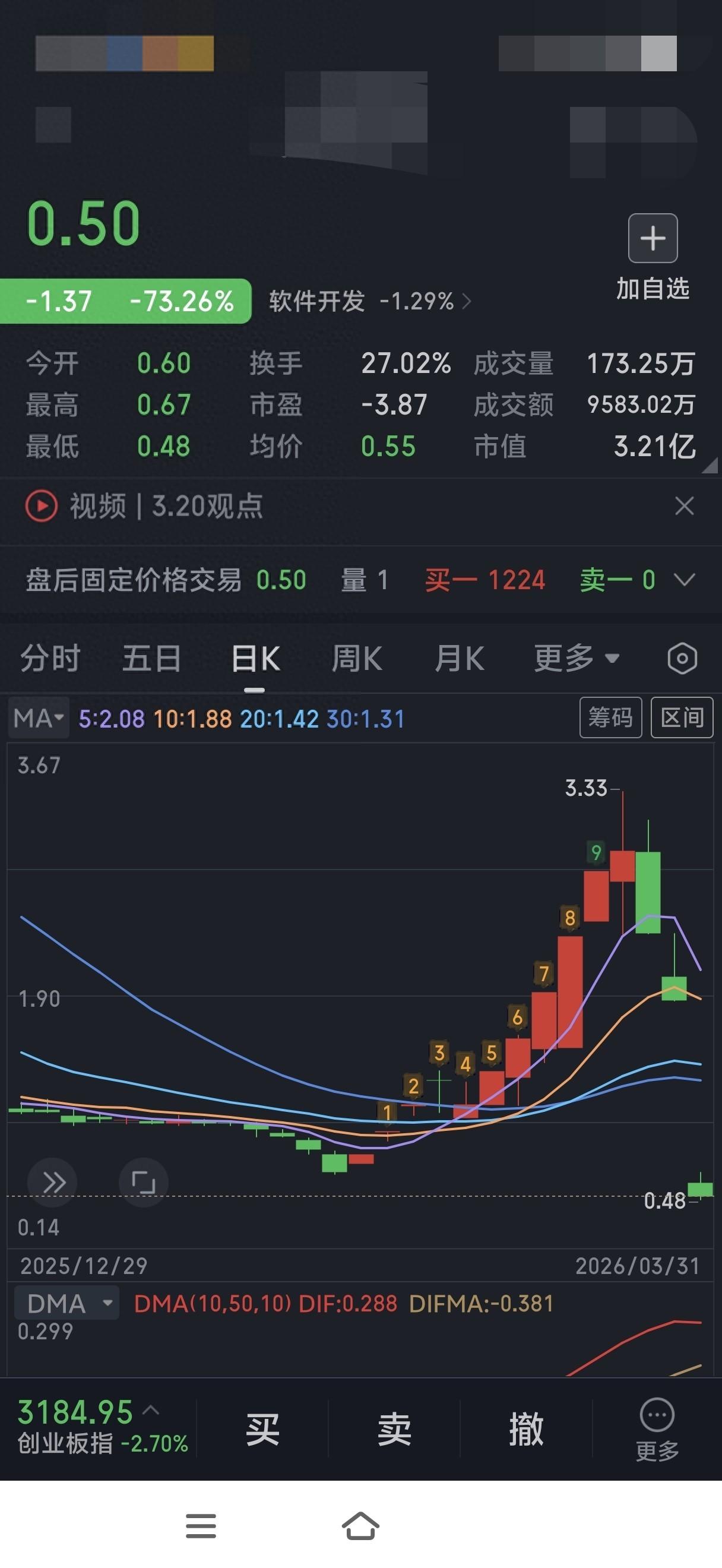
Task: Add this stock to watchlist
Action: click(x=653, y=239)
